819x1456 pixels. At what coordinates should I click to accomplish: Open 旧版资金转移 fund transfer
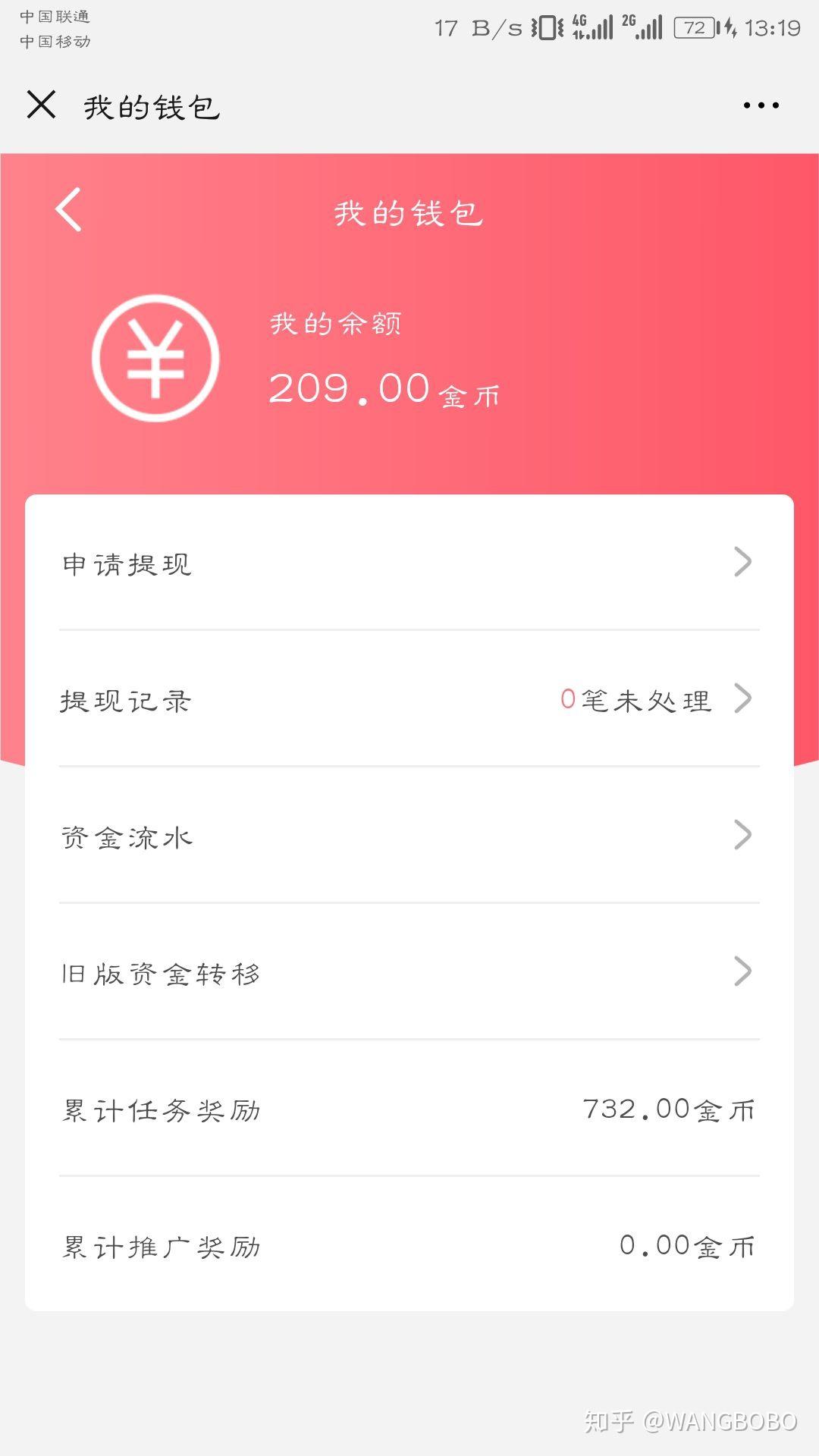click(x=409, y=972)
